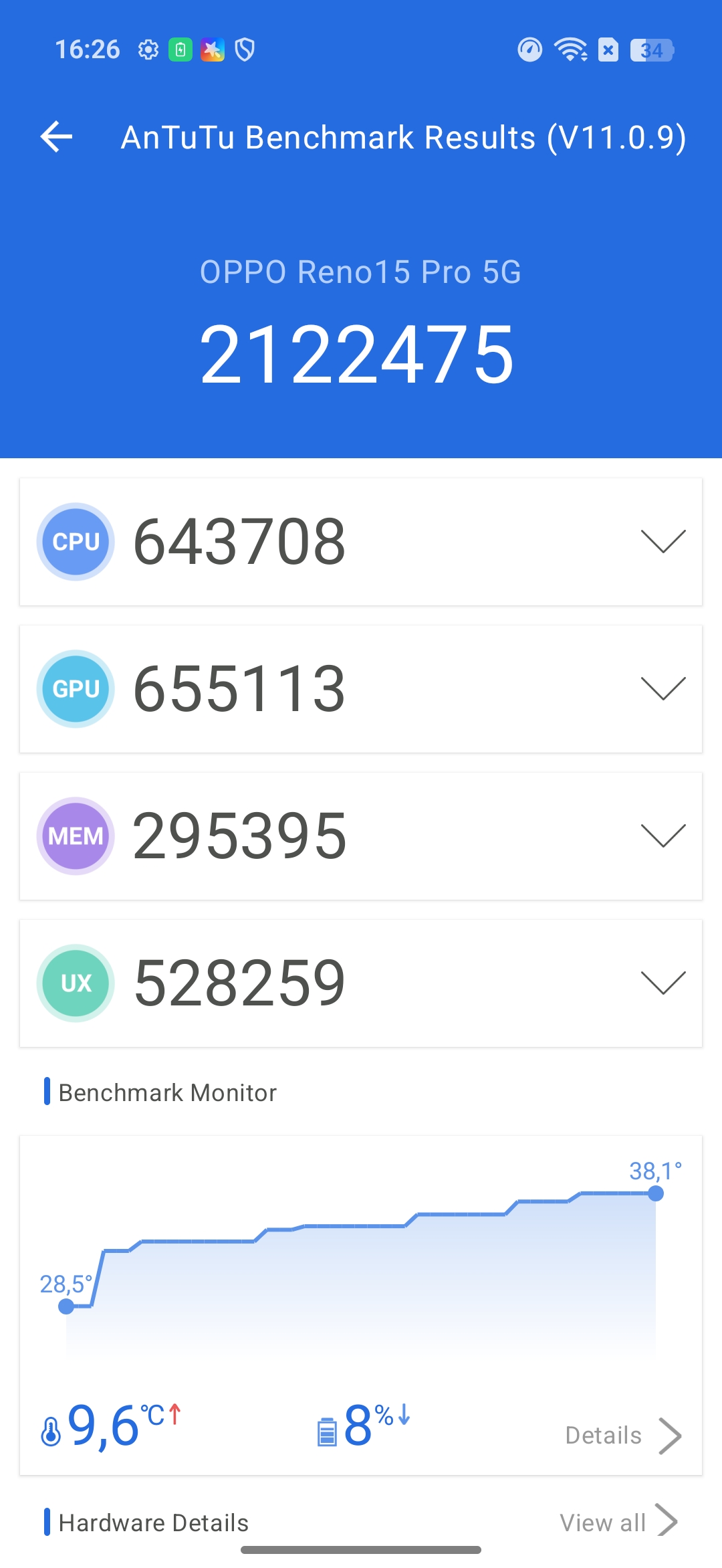Go back from benchmark results
Screen dimensions: 722x1568
click(56, 137)
